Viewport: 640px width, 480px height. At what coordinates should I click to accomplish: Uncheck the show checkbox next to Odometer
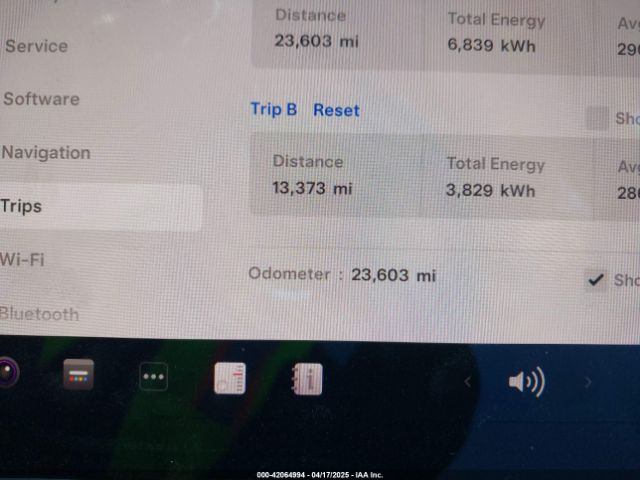tap(596, 281)
